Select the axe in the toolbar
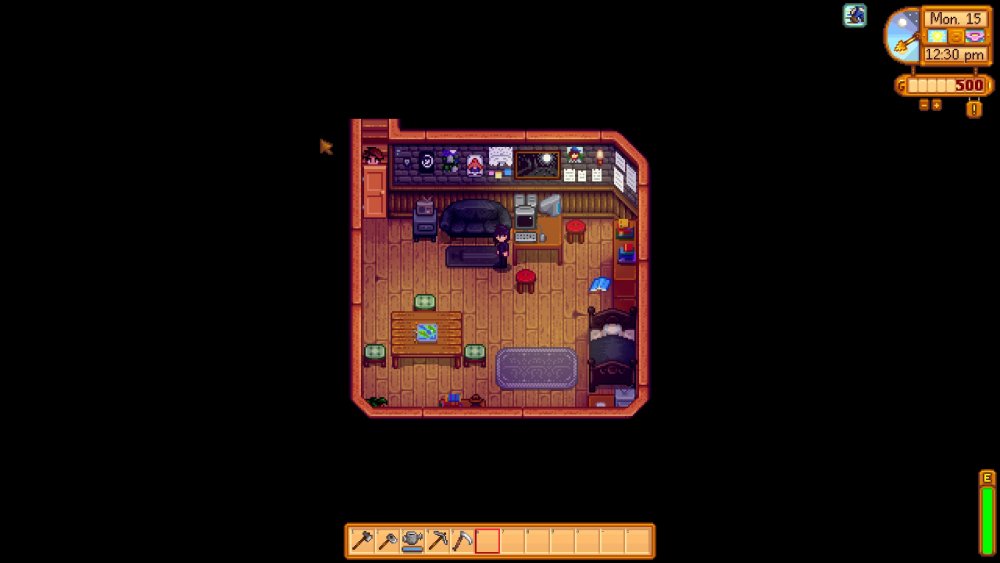 (x=362, y=541)
